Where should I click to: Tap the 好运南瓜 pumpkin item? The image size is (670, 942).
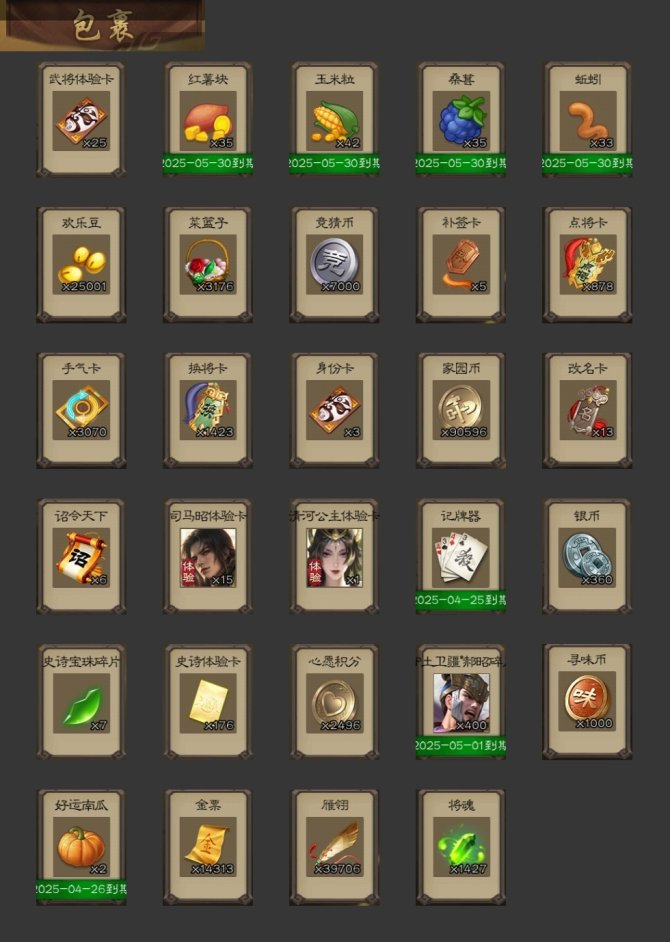click(81, 846)
